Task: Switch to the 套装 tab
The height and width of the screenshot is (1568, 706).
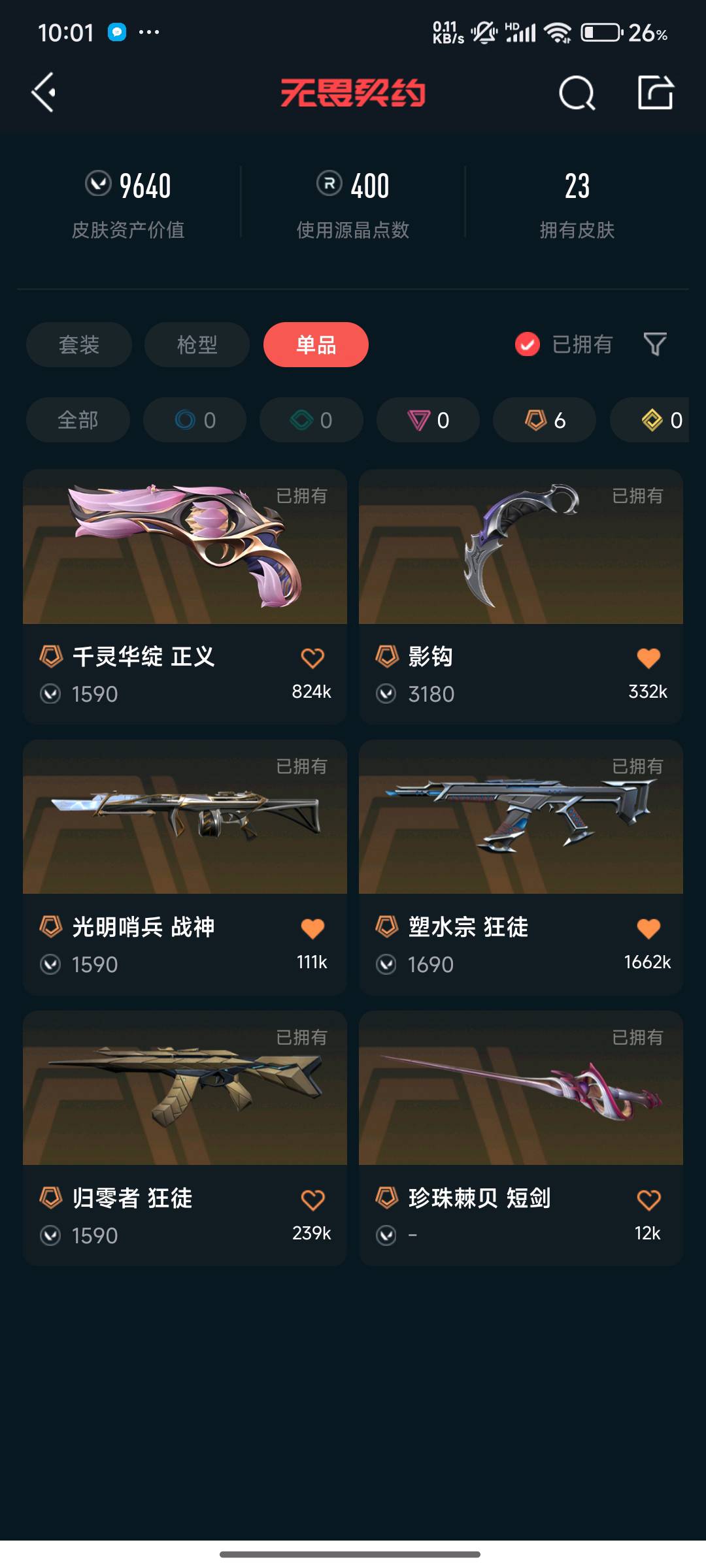Action: click(79, 344)
